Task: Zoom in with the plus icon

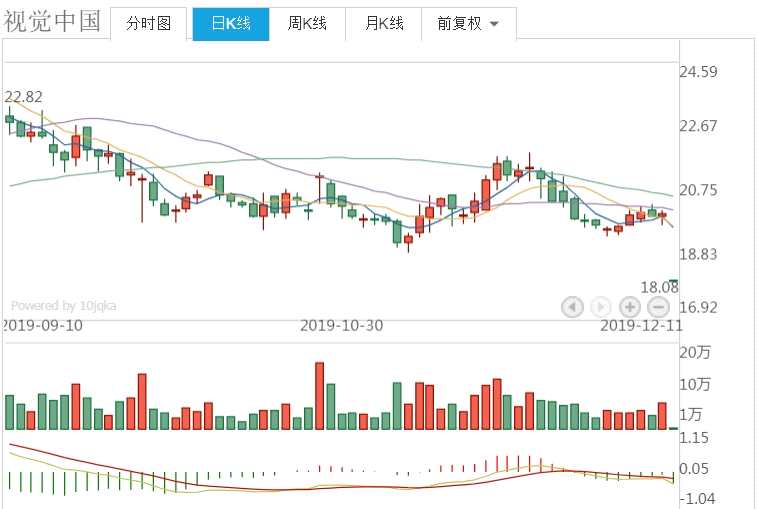Action: (630, 307)
